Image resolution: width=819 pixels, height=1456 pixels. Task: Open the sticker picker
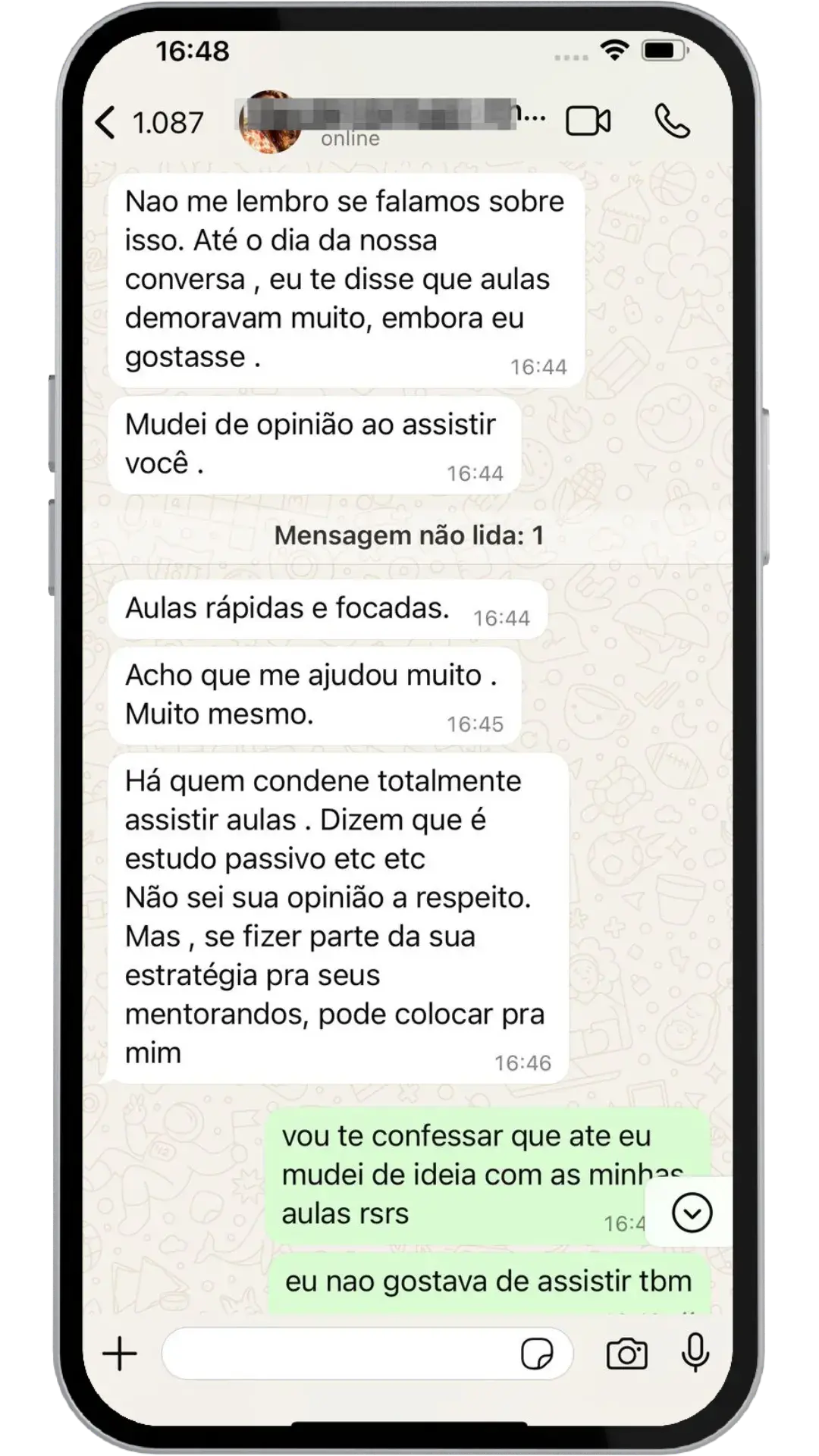click(x=537, y=1354)
